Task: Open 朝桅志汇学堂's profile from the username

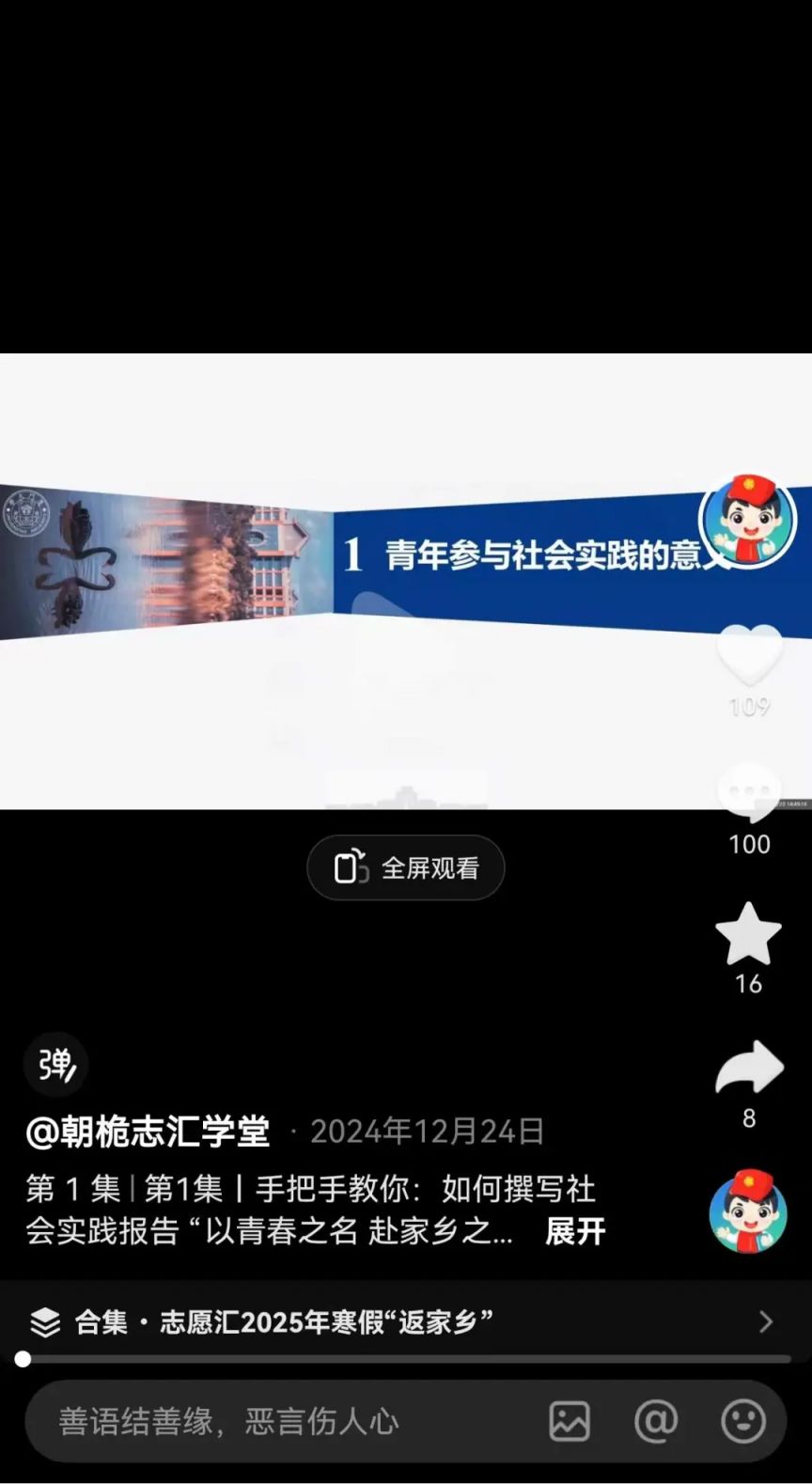Action: click(x=148, y=1132)
